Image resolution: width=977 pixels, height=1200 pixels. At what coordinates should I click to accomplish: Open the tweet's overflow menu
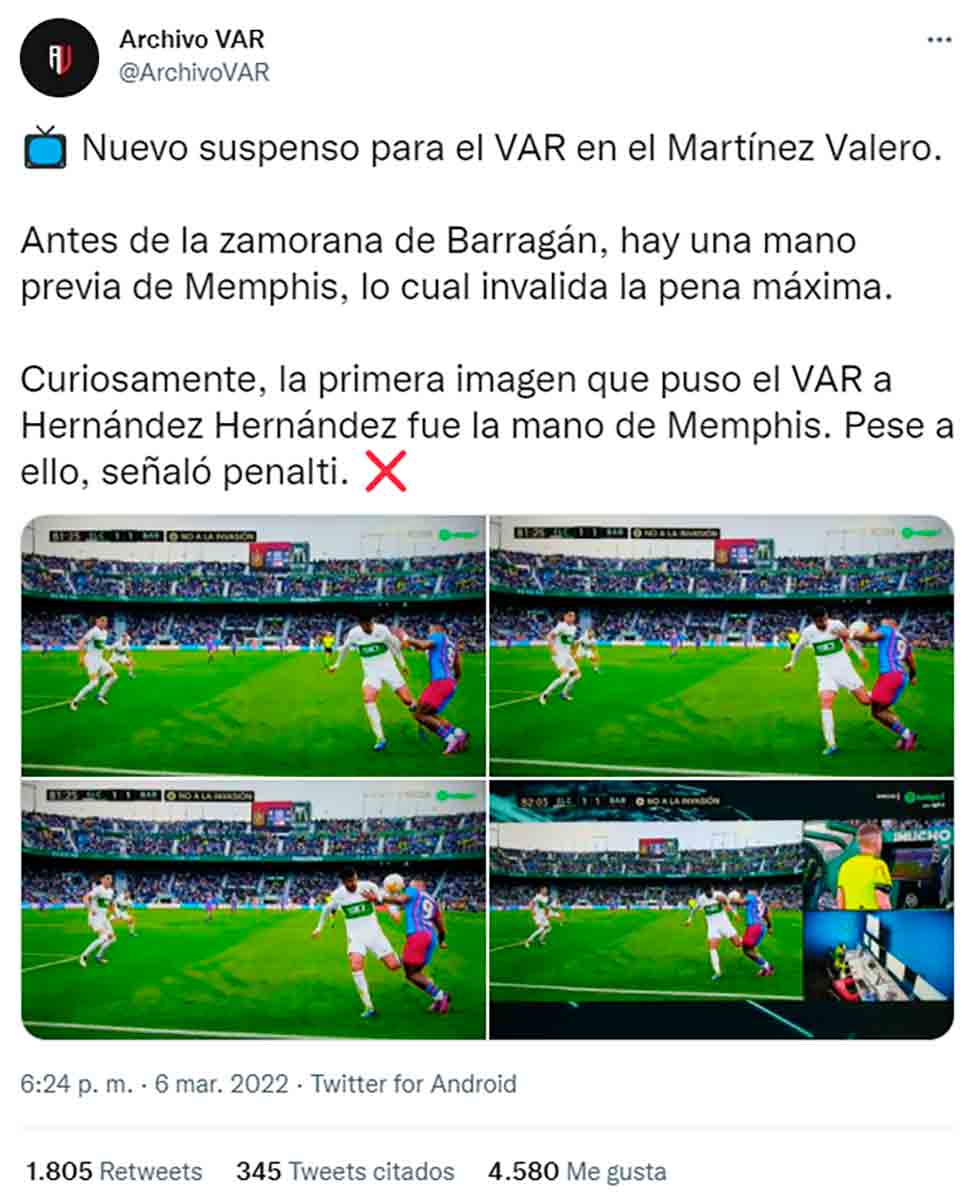[x=939, y=40]
